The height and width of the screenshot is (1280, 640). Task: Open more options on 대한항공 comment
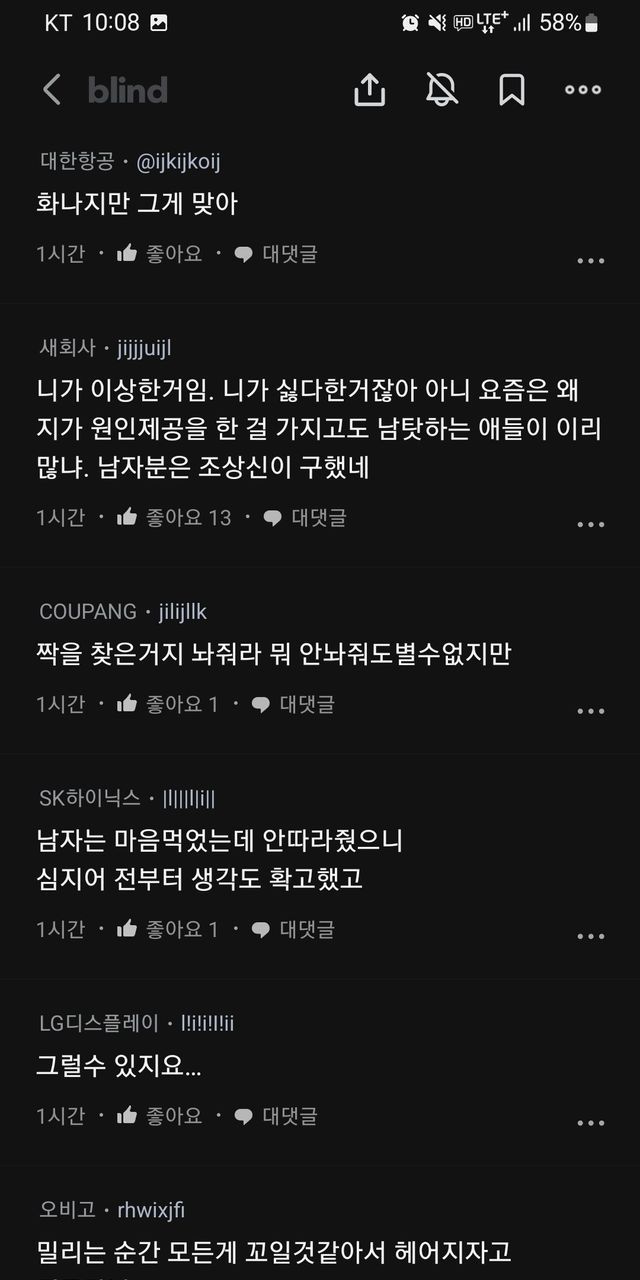(591, 261)
